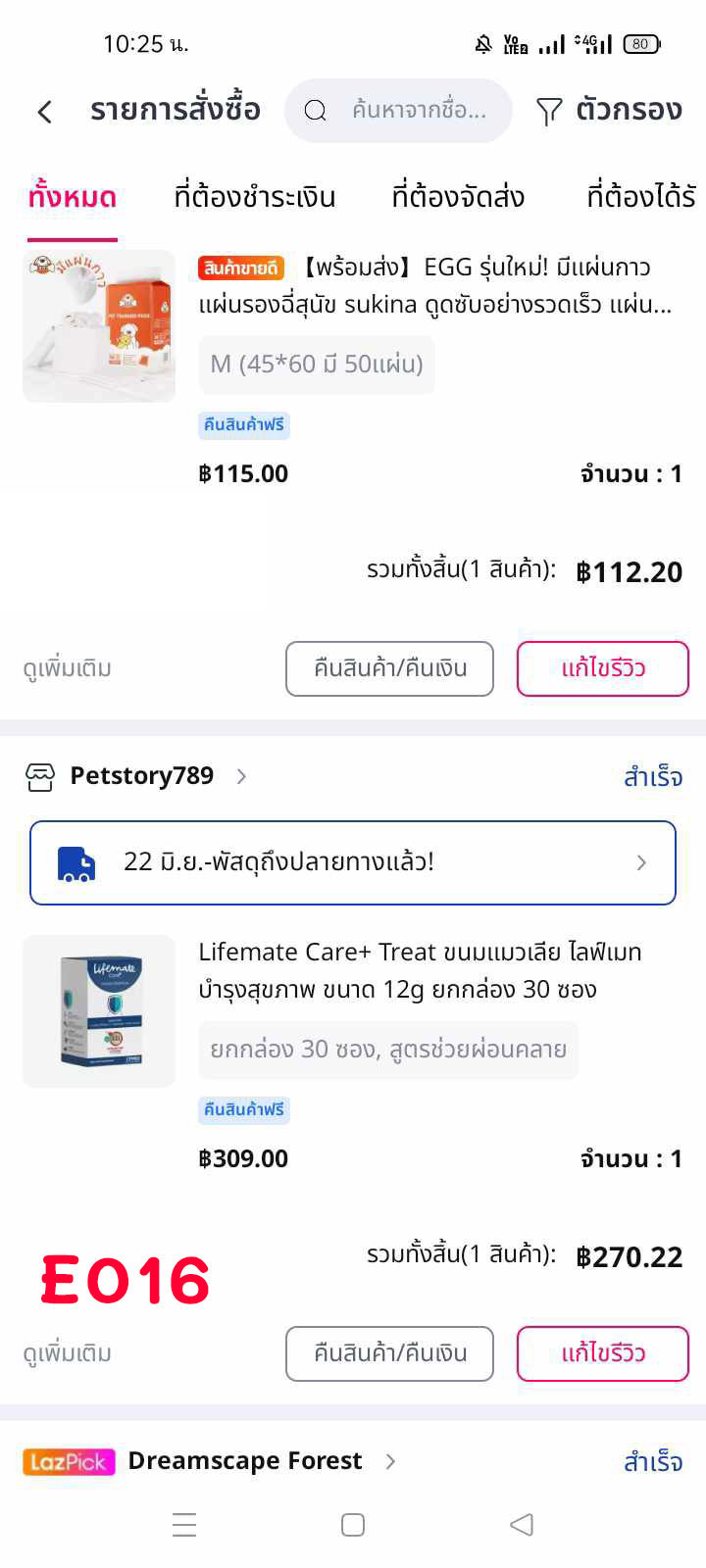Select the ทั้งหมด tab
706x1568 pixels.
coord(73,197)
